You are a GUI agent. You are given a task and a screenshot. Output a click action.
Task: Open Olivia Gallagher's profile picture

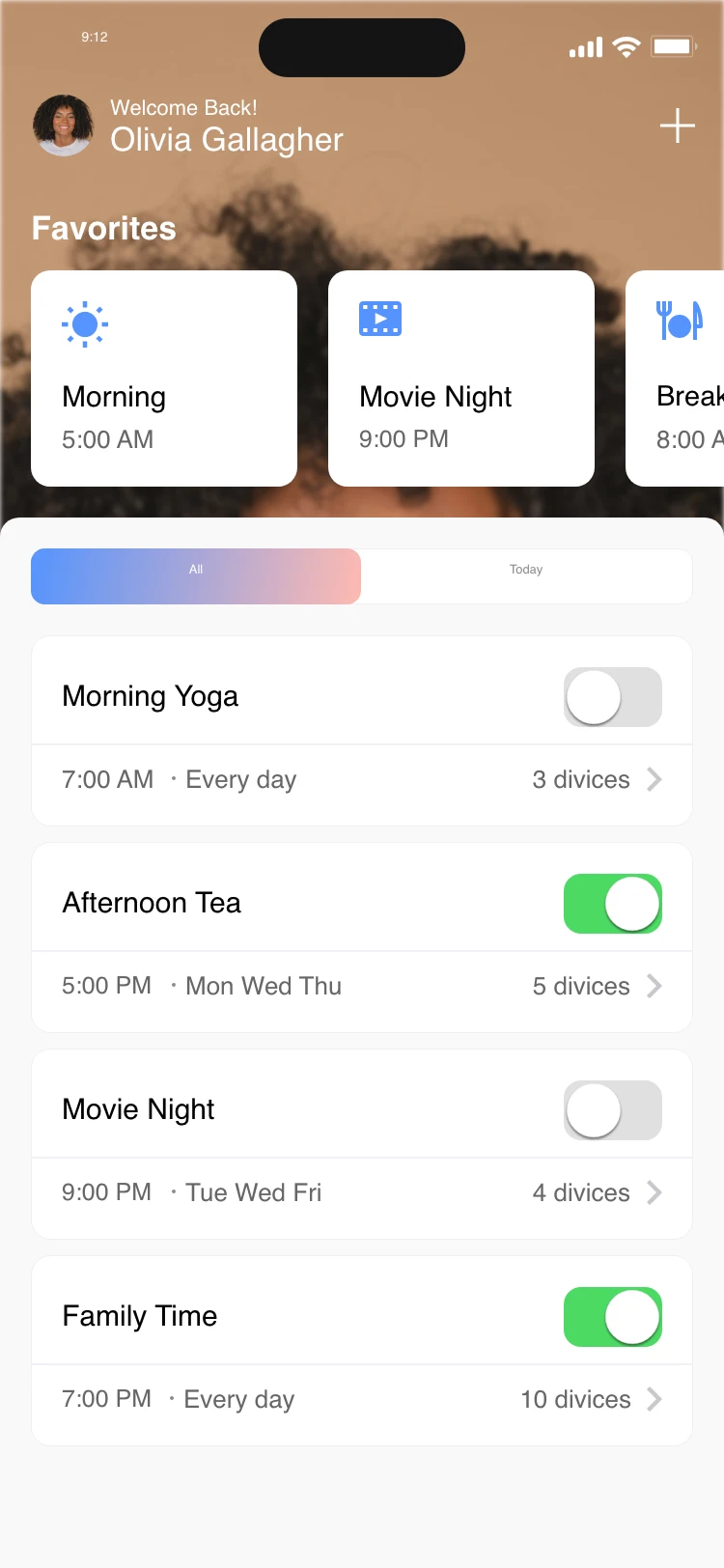64,126
